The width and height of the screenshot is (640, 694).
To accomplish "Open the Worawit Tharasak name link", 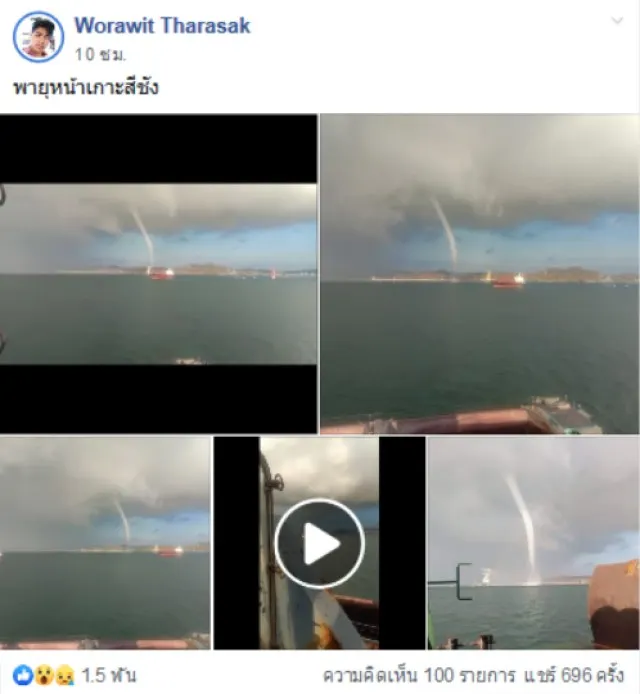I will point(162,25).
